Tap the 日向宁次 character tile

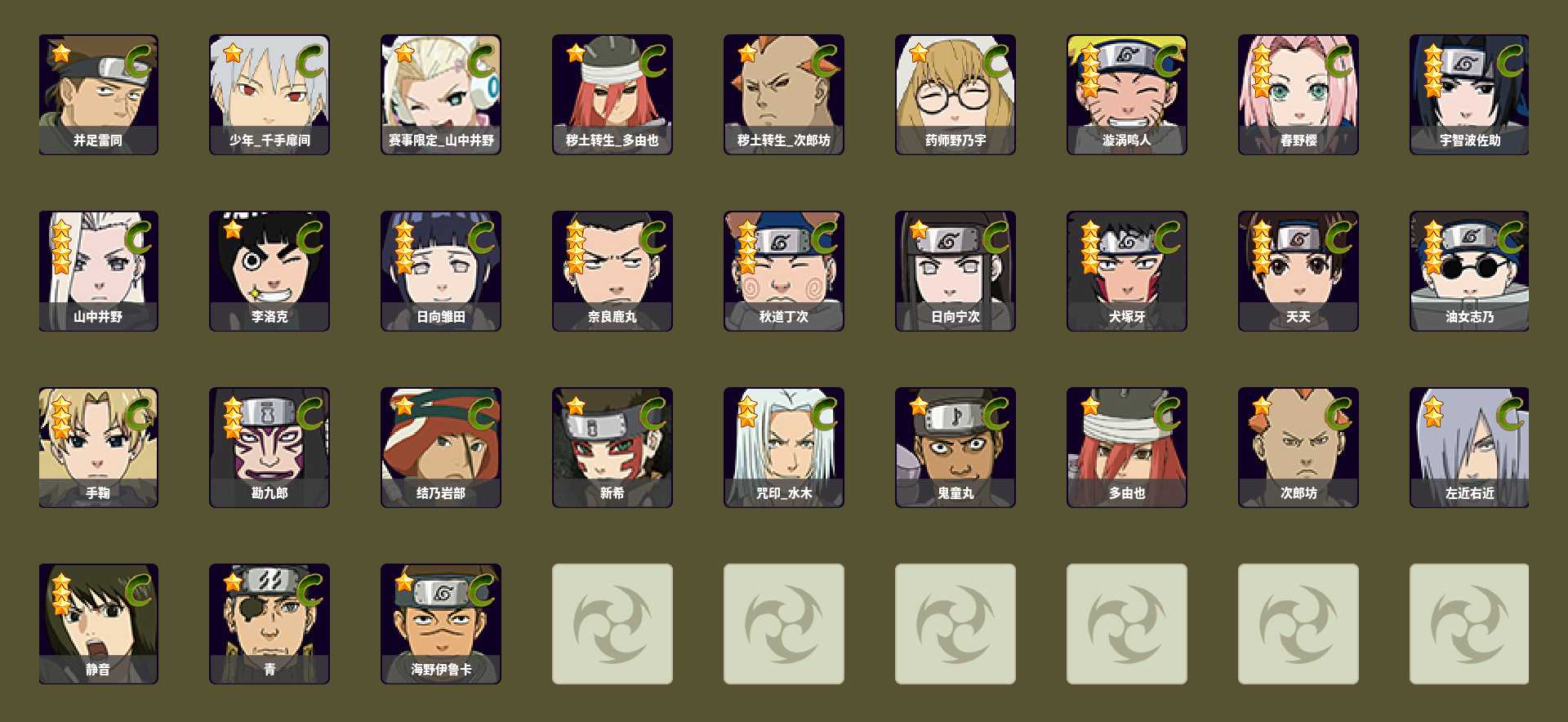(x=955, y=270)
